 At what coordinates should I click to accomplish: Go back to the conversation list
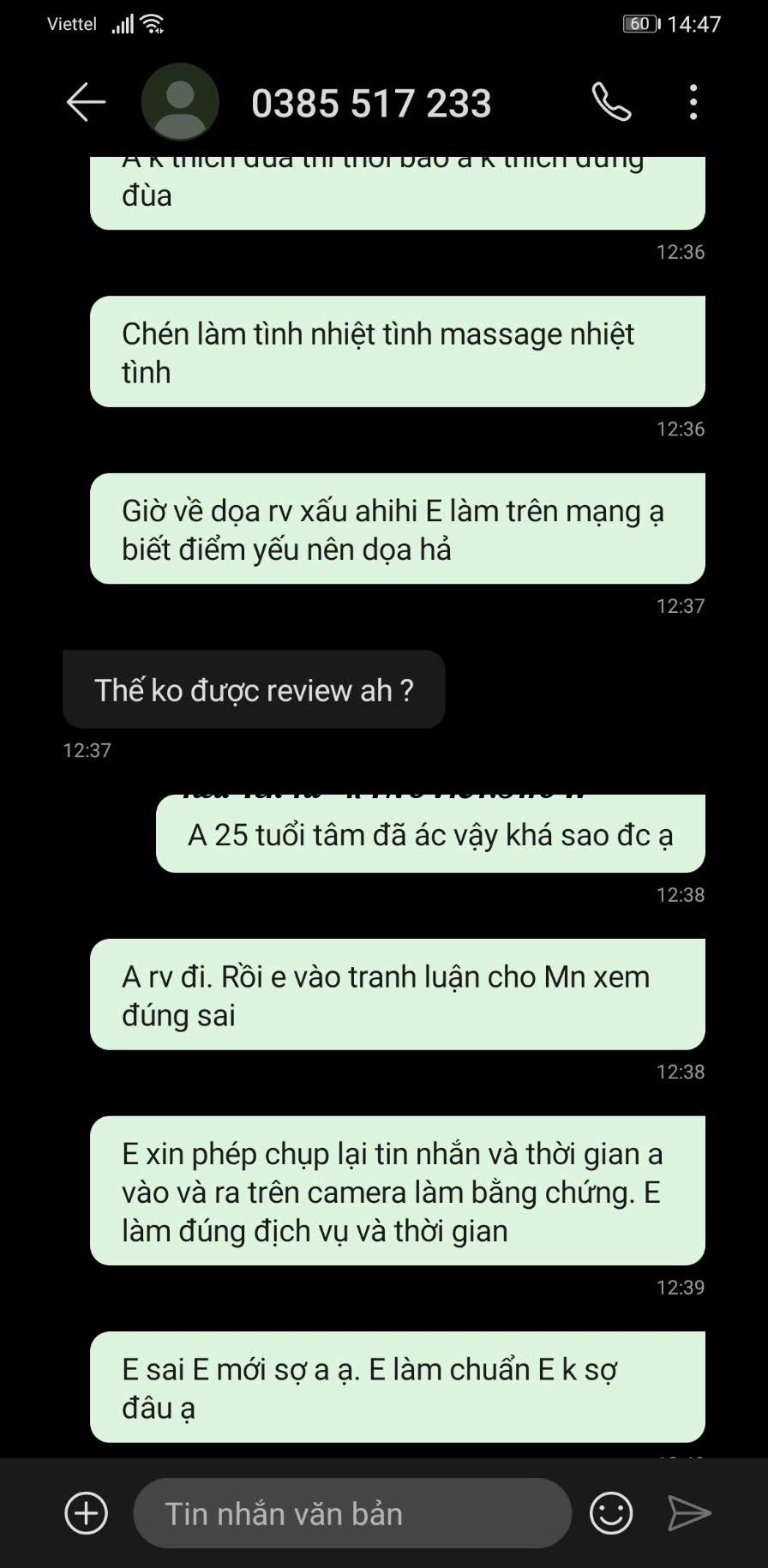coord(86,103)
